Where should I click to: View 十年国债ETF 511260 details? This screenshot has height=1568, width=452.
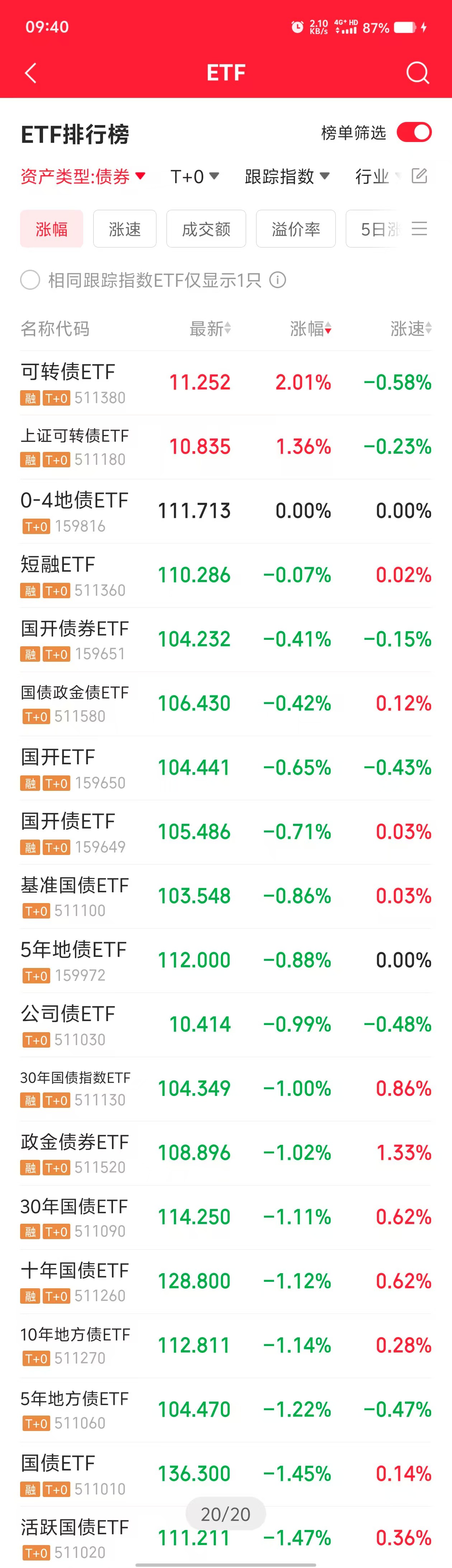[x=73, y=1281]
